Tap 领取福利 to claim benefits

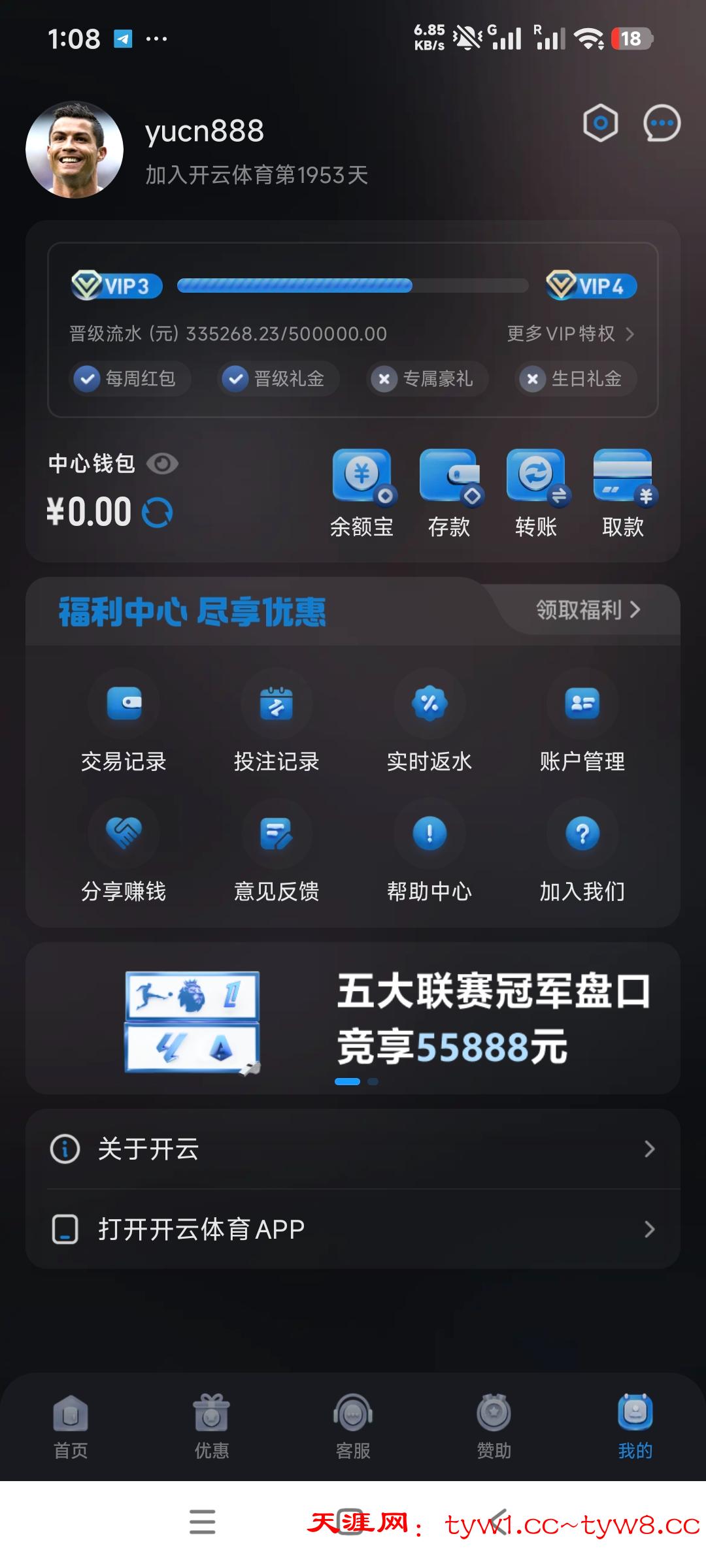[587, 610]
